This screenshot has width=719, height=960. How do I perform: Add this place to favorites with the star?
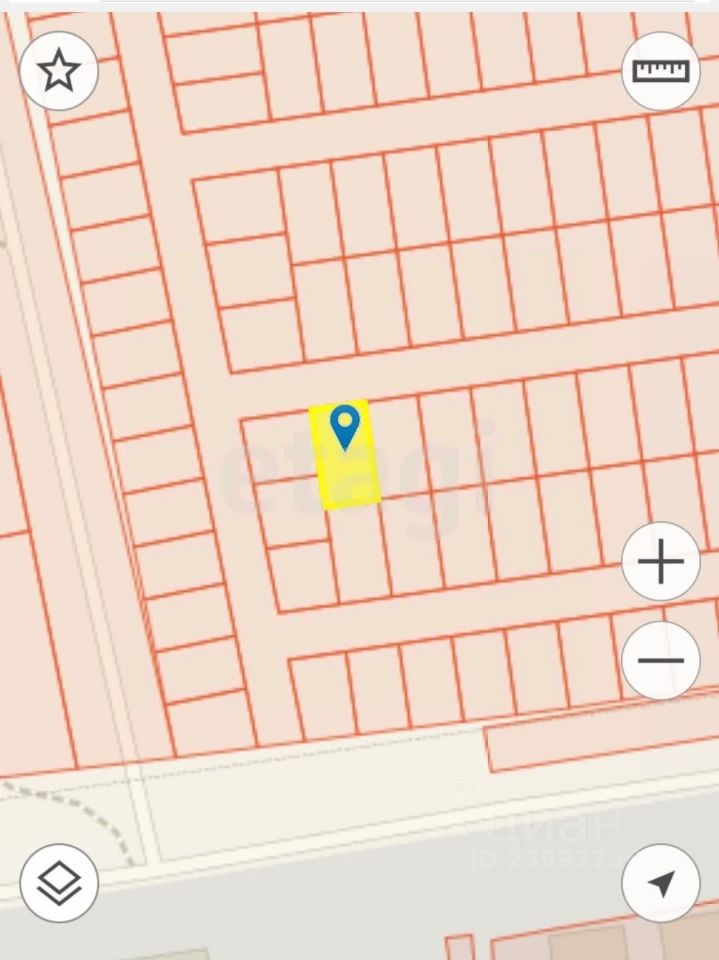pyautogui.click(x=59, y=71)
